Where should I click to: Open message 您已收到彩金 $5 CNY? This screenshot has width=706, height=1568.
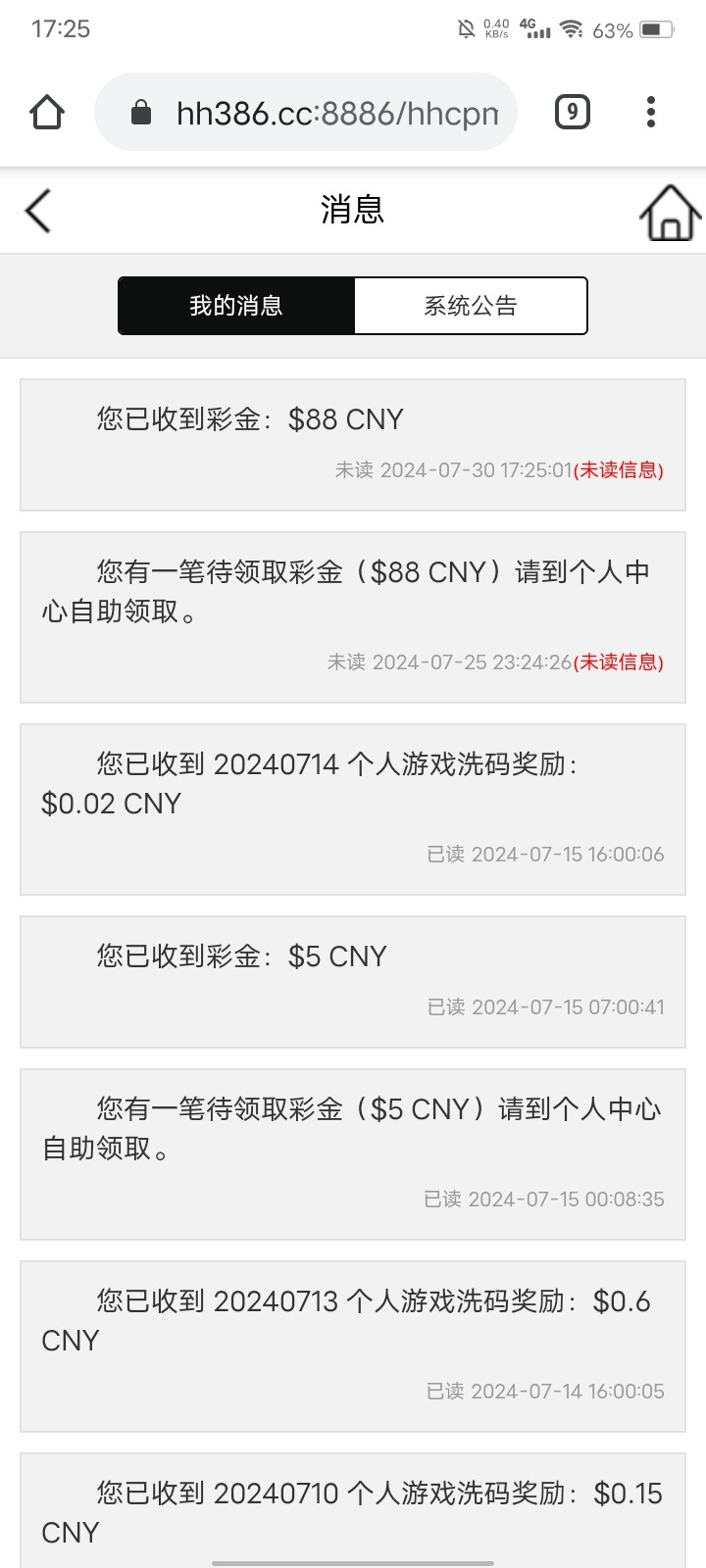pos(353,981)
